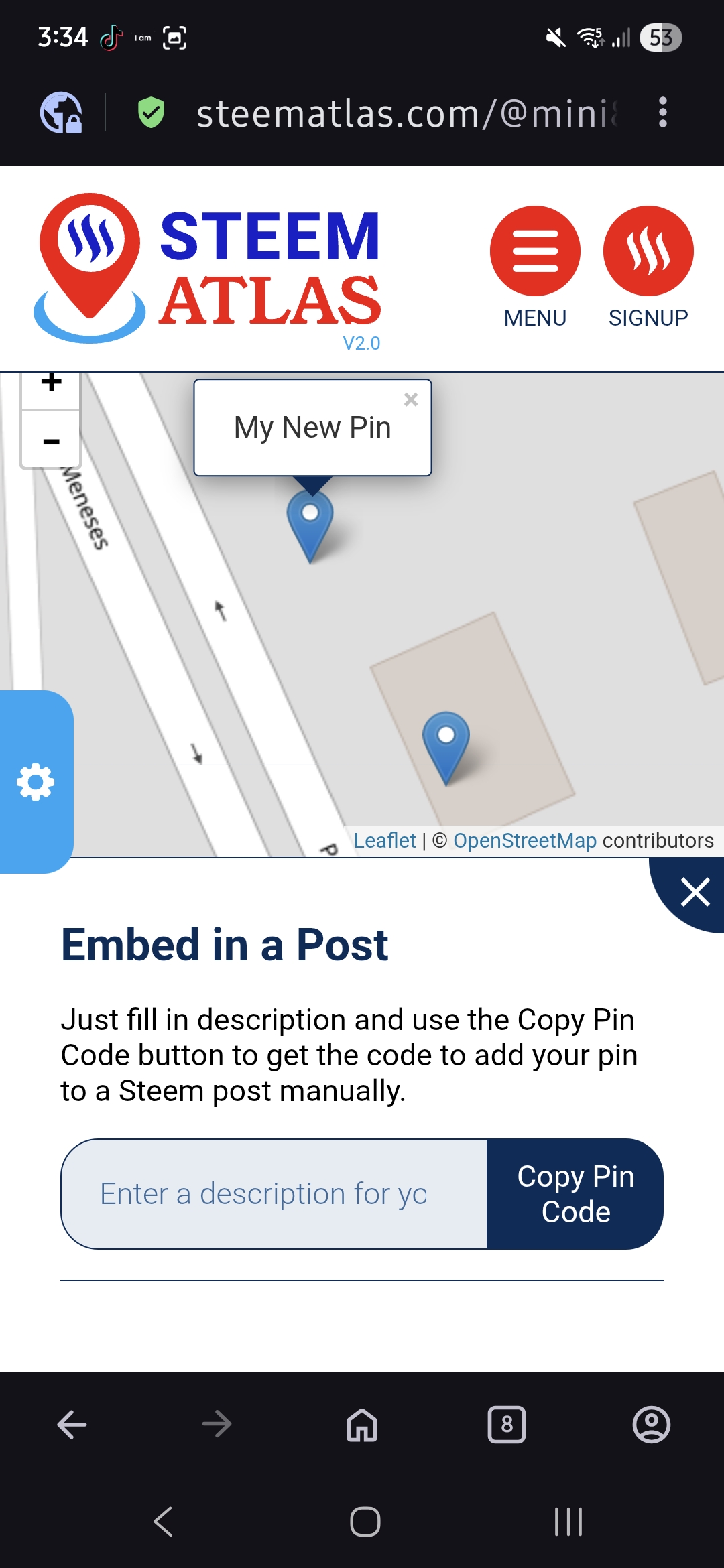Tap the URL address bar
This screenshot has width=724, height=1568.
[x=408, y=113]
